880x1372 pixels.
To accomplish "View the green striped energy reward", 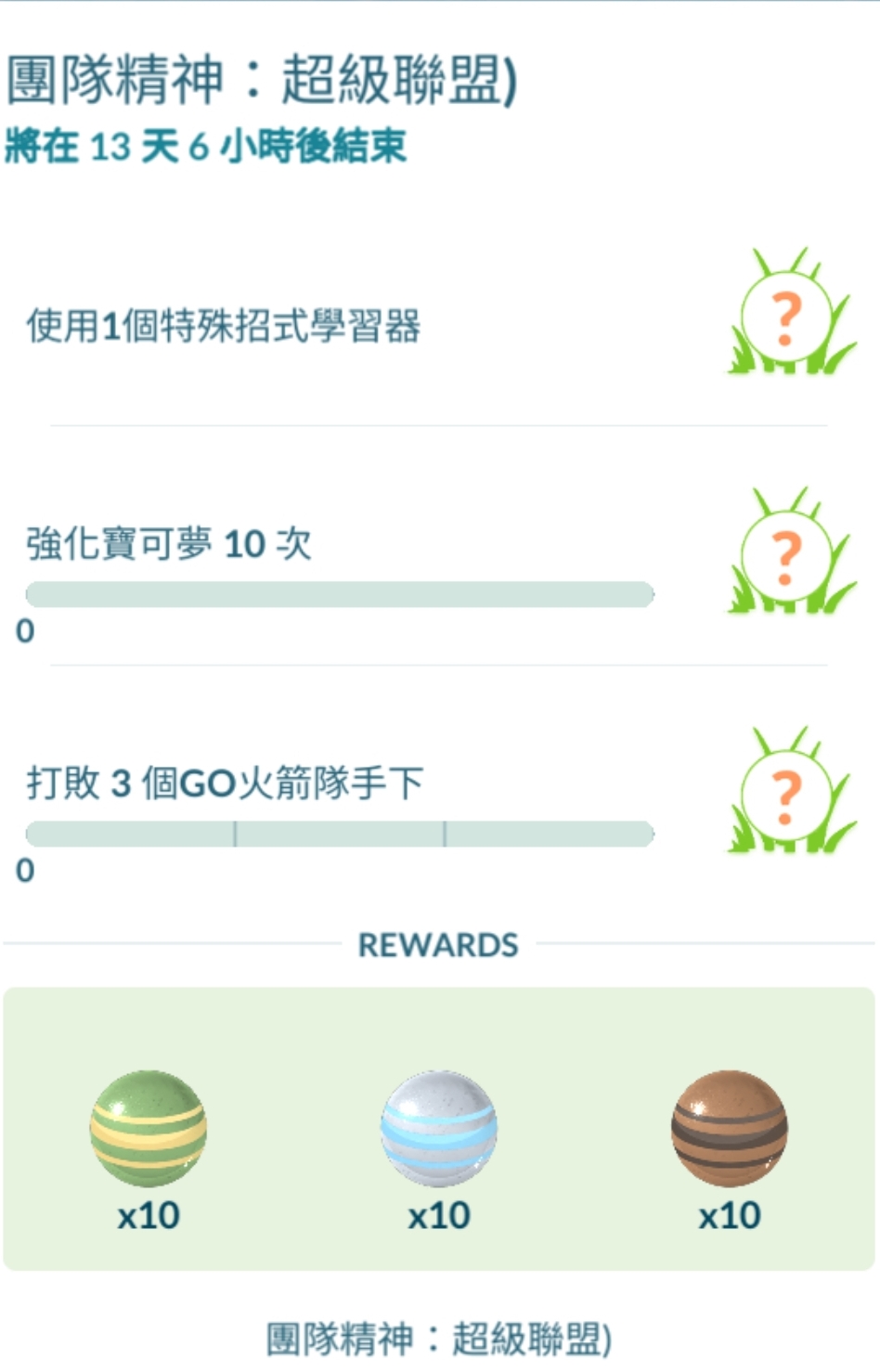I will click(149, 1129).
